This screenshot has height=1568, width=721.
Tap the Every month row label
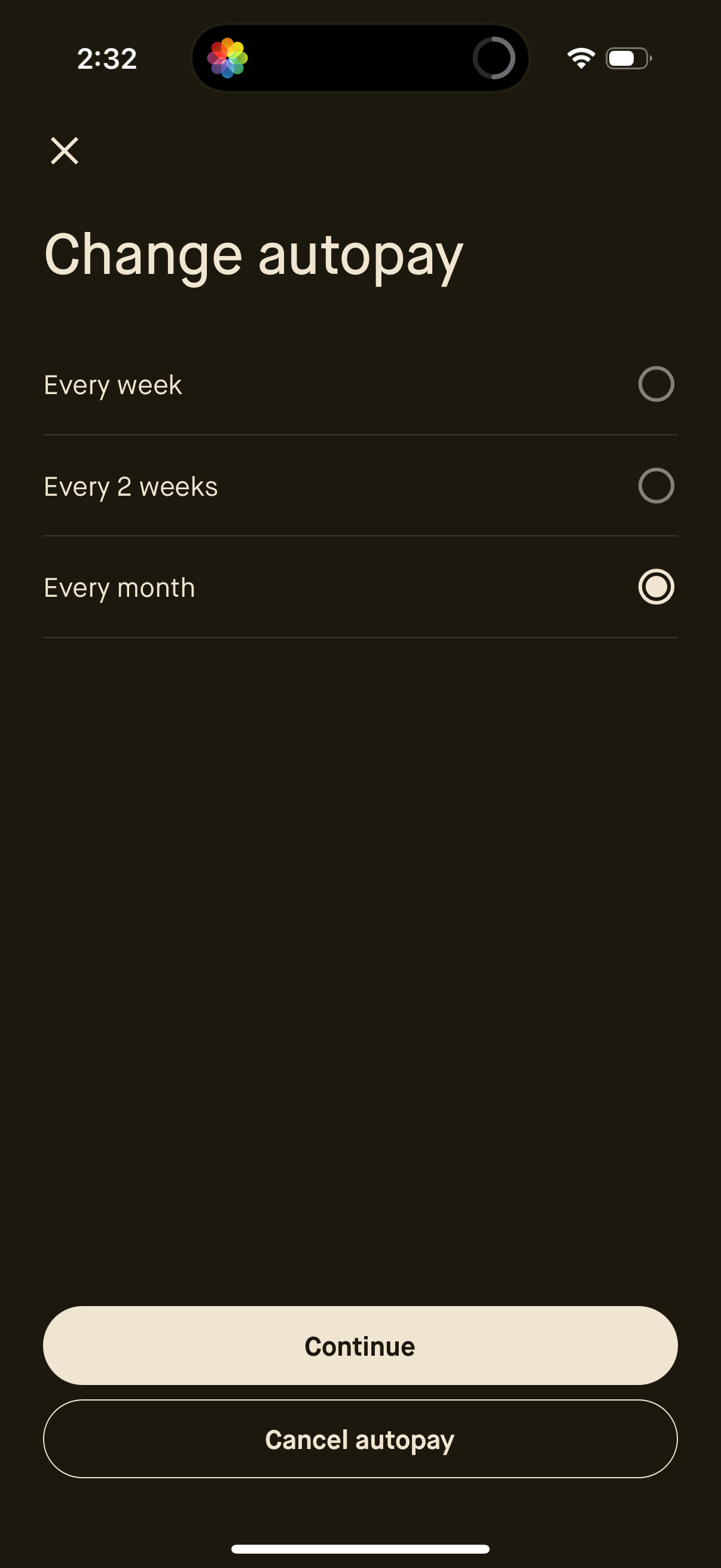(x=119, y=587)
